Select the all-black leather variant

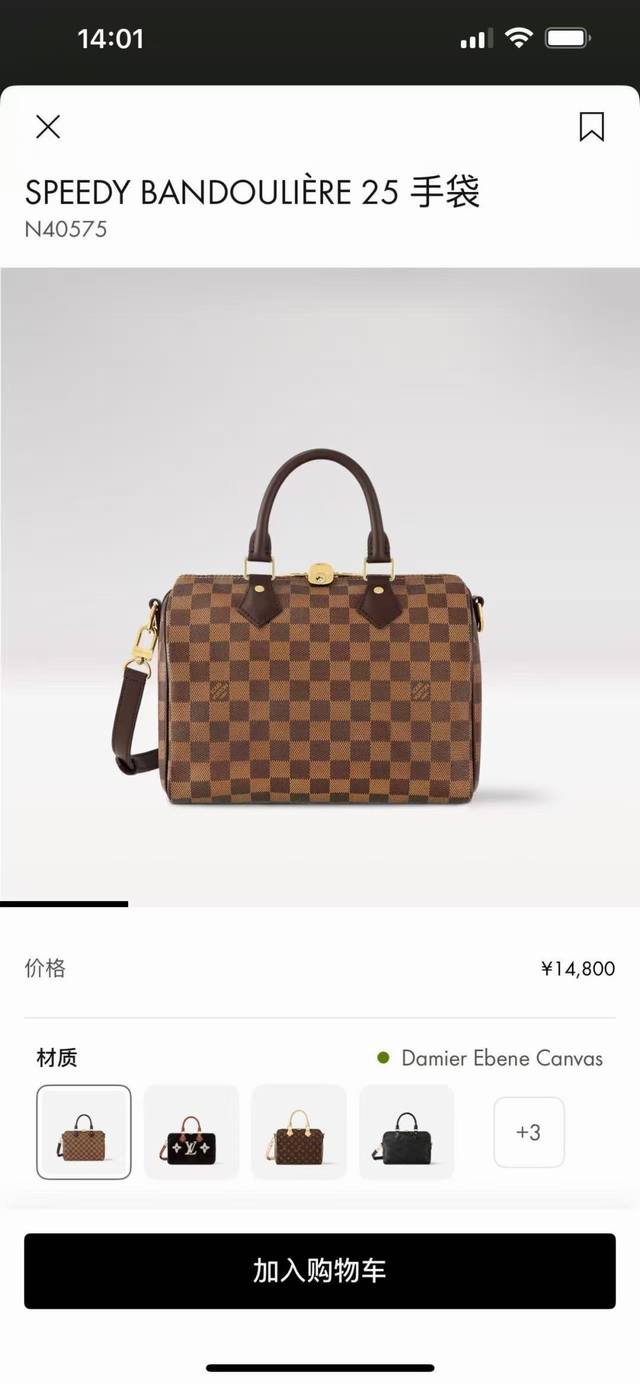[406, 1132]
